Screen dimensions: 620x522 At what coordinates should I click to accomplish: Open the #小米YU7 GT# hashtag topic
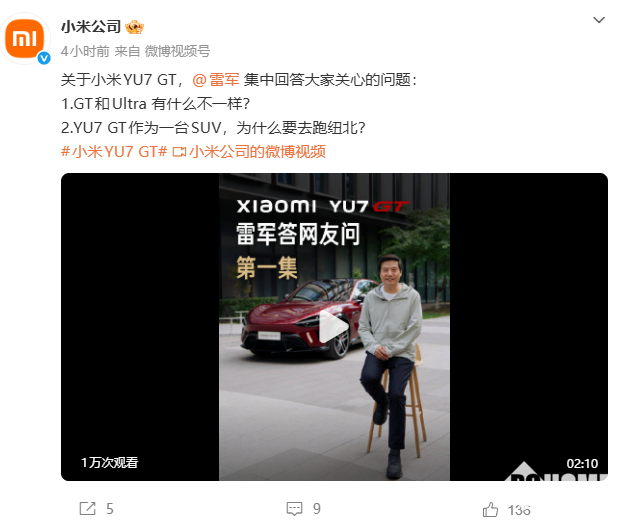coord(114,151)
